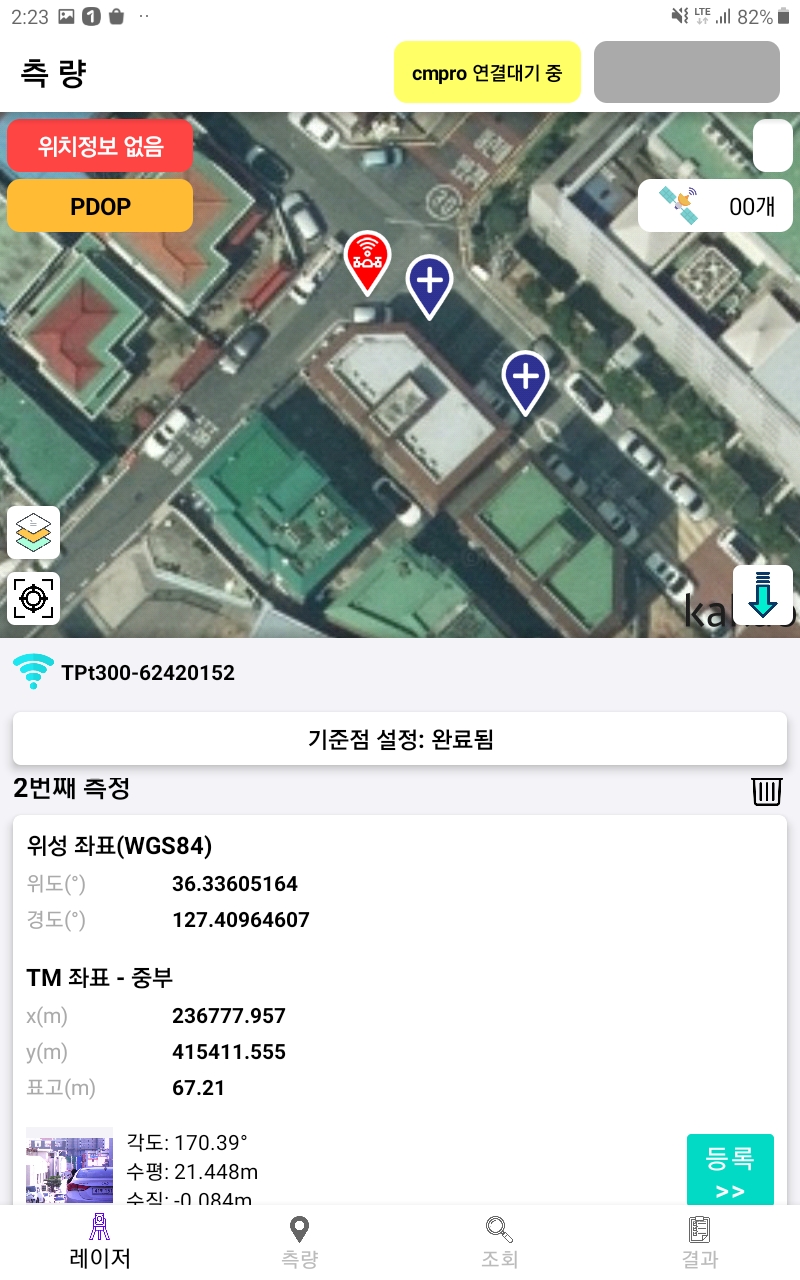The height and width of the screenshot is (1280, 800).
Task: Tap the 위치정보 없음 button
Action: [x=100, y=147]
